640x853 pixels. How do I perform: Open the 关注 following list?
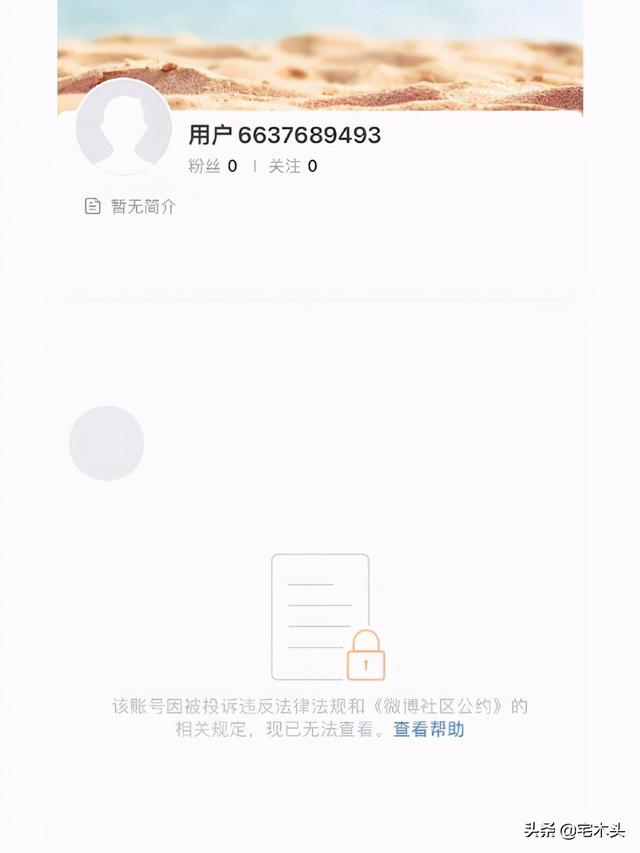292,166
